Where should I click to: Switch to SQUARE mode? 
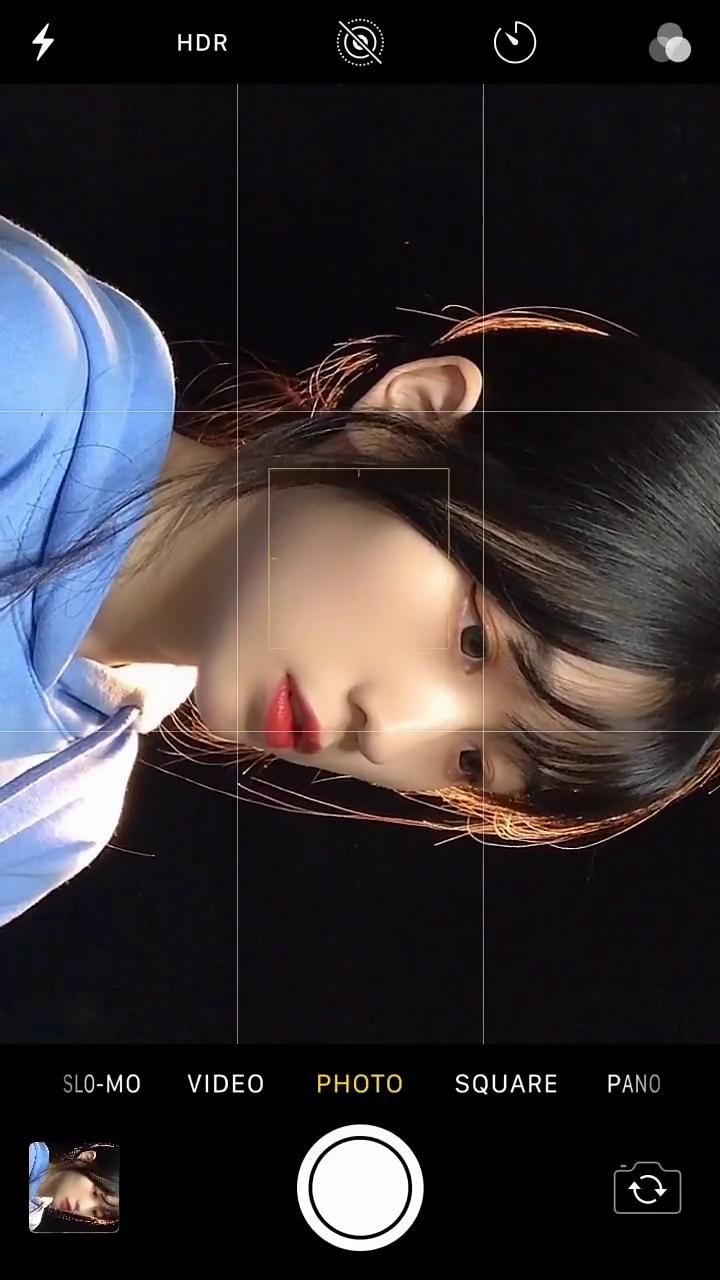pyautogui.click(x=506, y=1084)
